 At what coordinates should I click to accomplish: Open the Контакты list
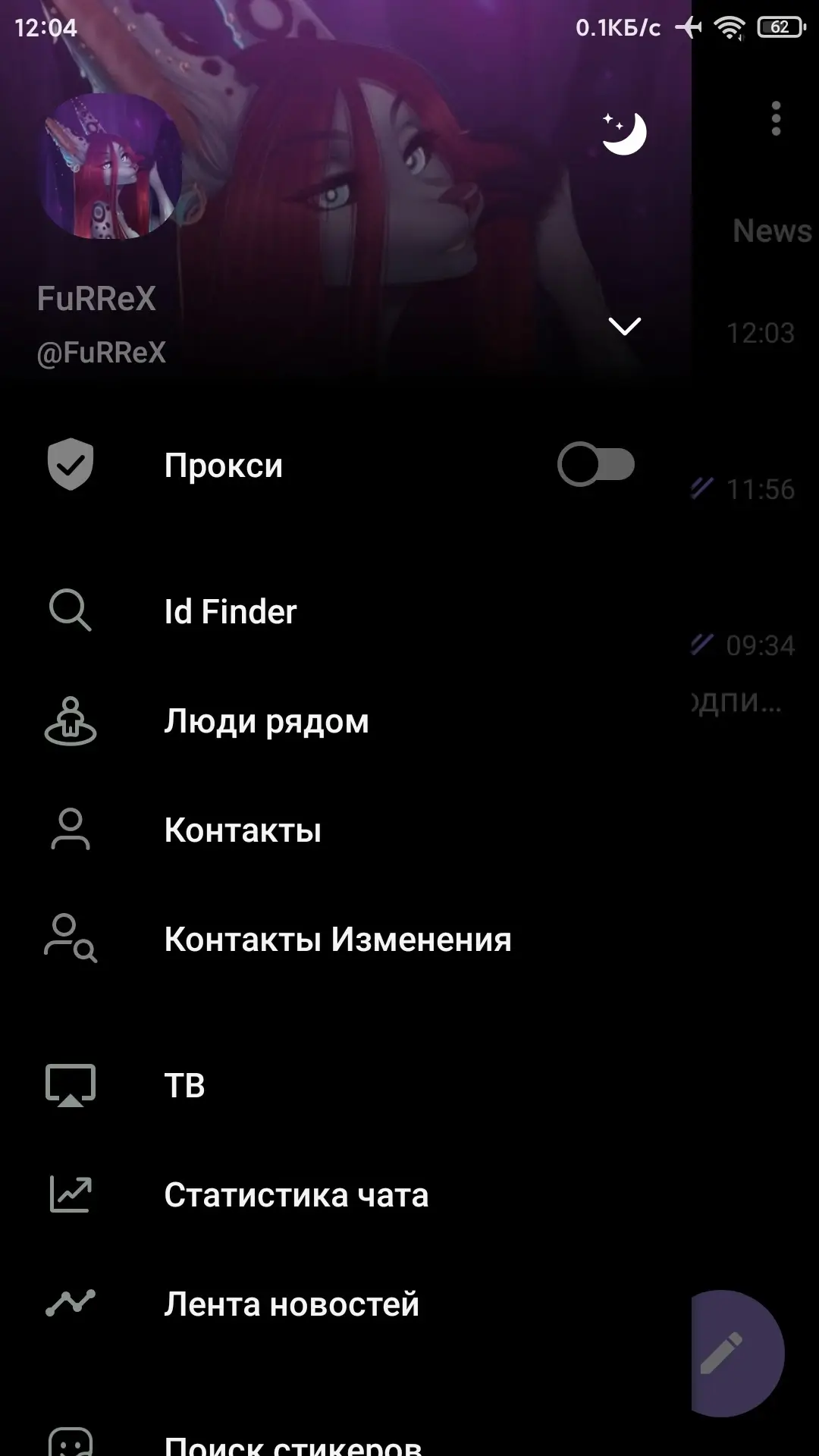[x=243, y=830]
